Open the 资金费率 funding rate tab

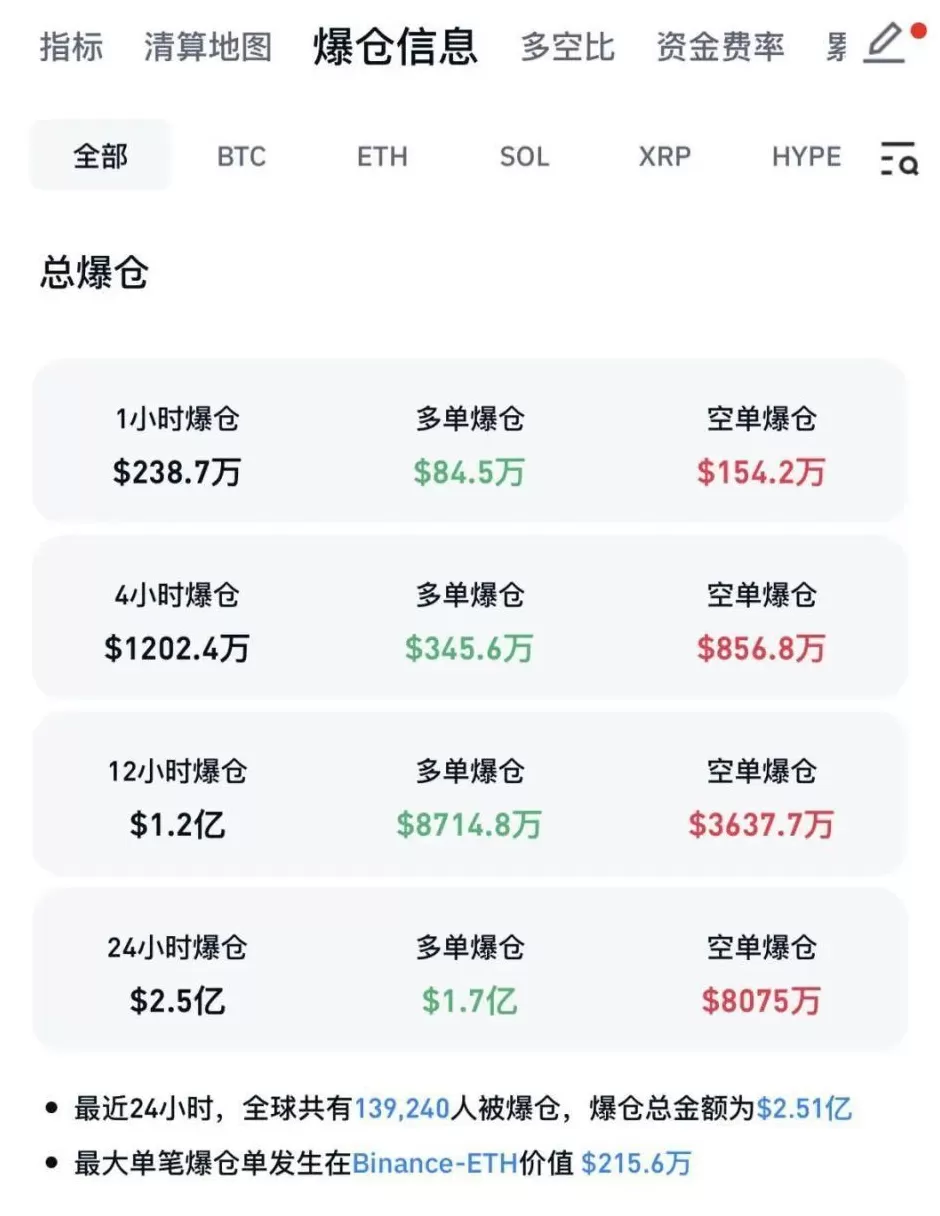coord(719,47)
